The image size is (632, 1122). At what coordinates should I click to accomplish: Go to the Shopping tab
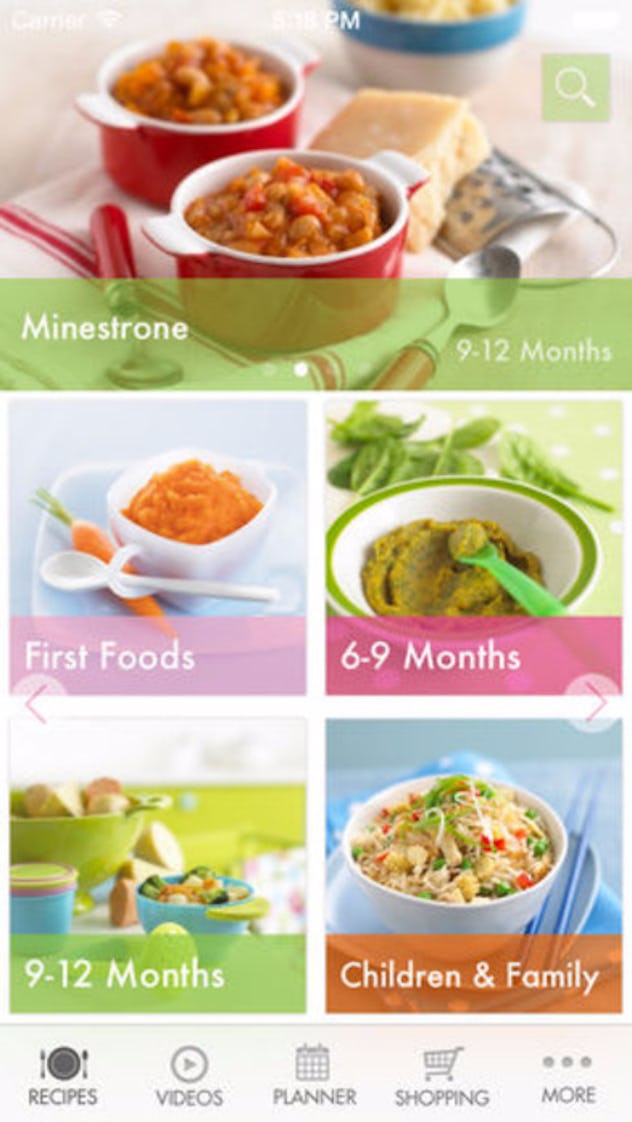tap(442, 1075)
